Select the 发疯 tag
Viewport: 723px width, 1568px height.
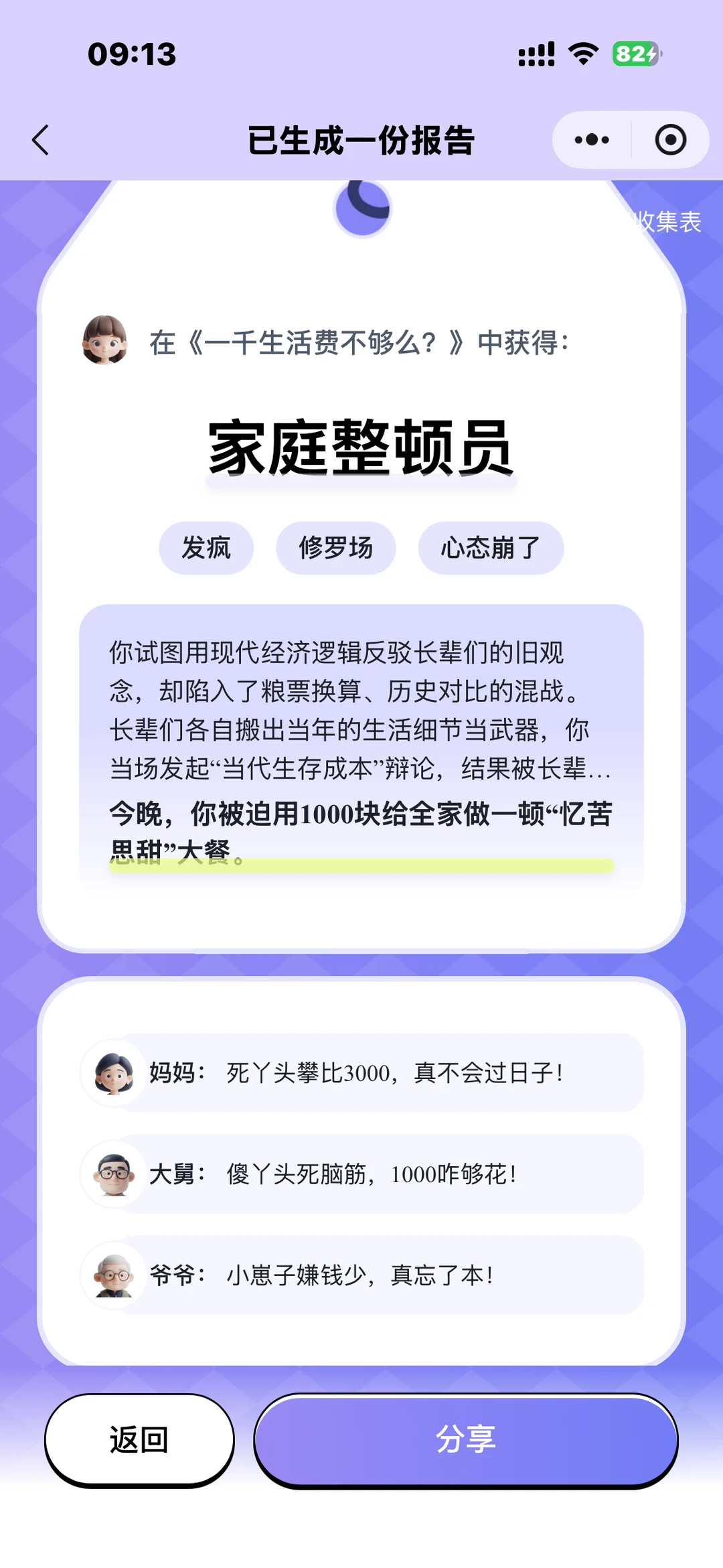206,547
